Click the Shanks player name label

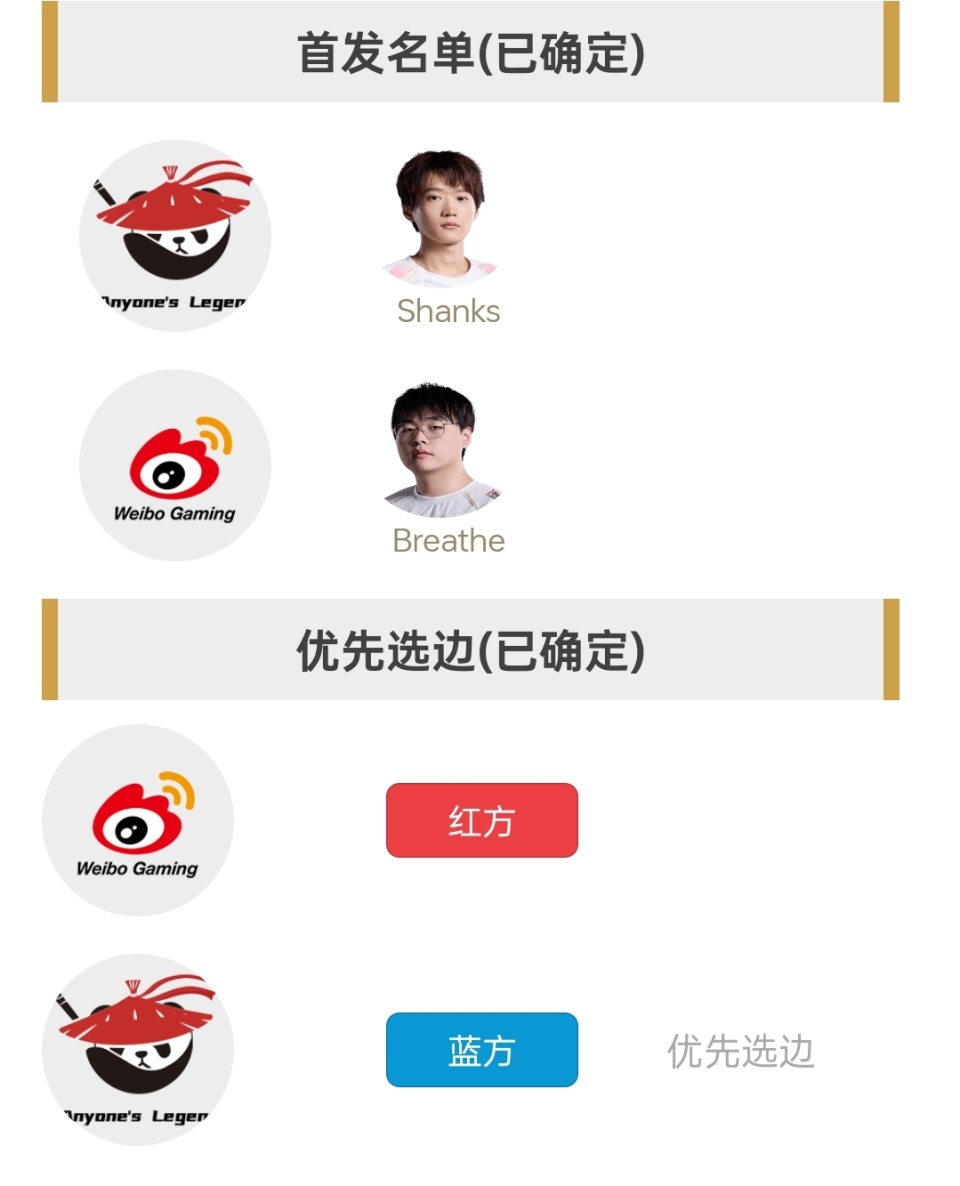point(448,311)
